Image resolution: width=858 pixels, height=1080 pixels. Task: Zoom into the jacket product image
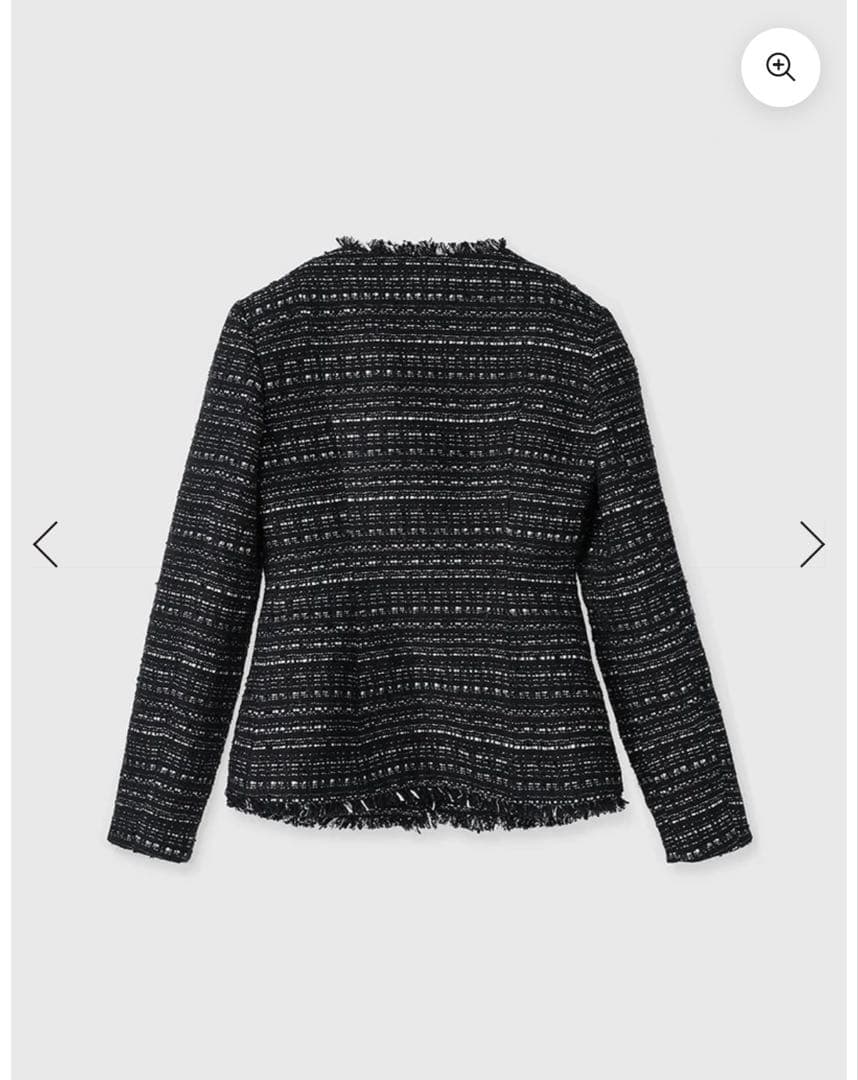(780, 67)
